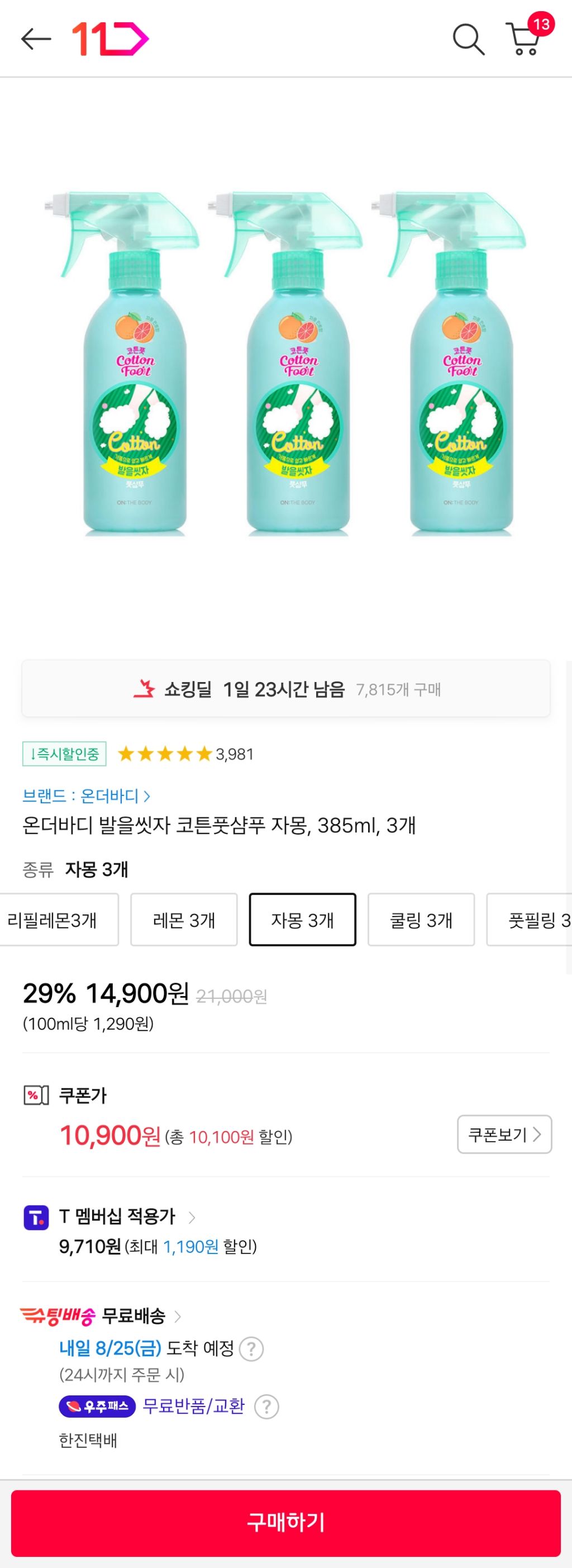Tap the 우주패스 badge icon

click(x=97, y=1407)
